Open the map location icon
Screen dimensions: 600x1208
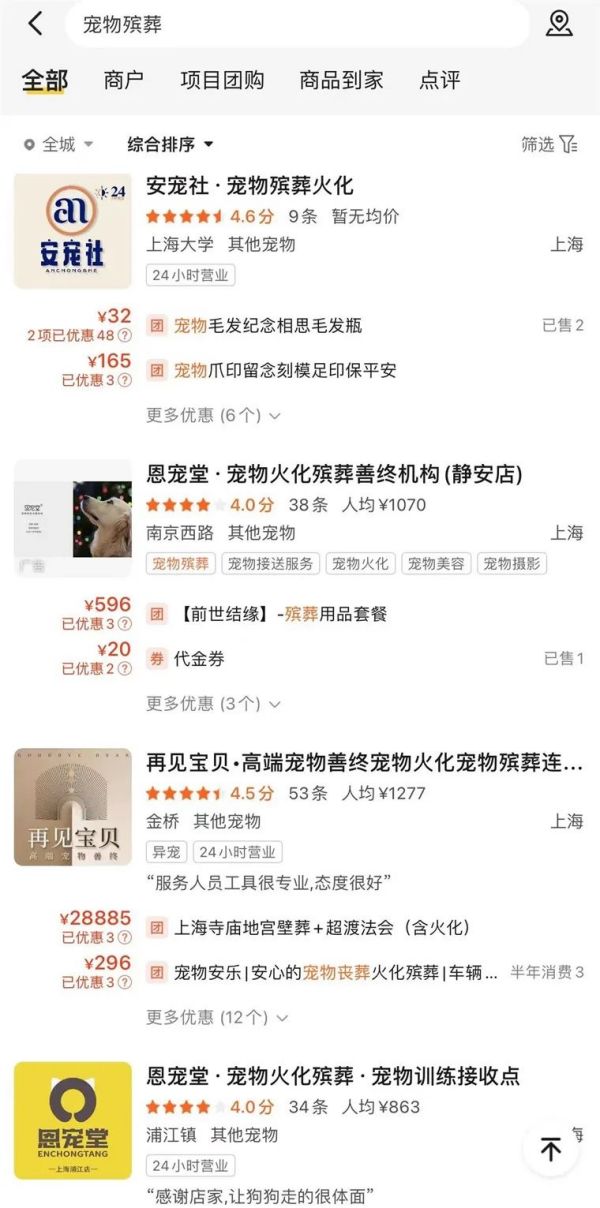click(x=559, y=24)
